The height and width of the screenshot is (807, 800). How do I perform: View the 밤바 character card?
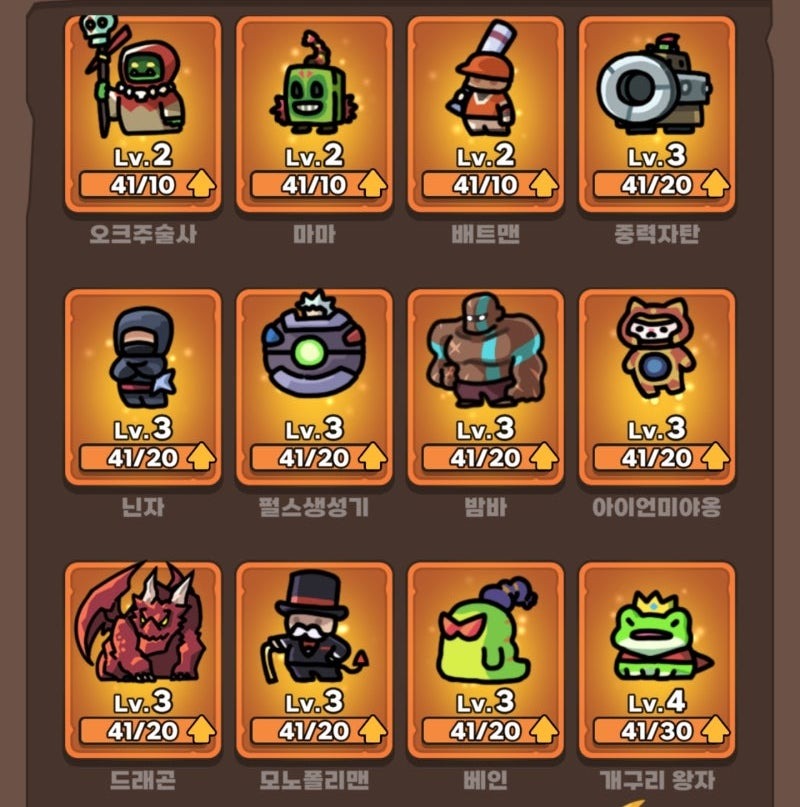coord(486,385)
